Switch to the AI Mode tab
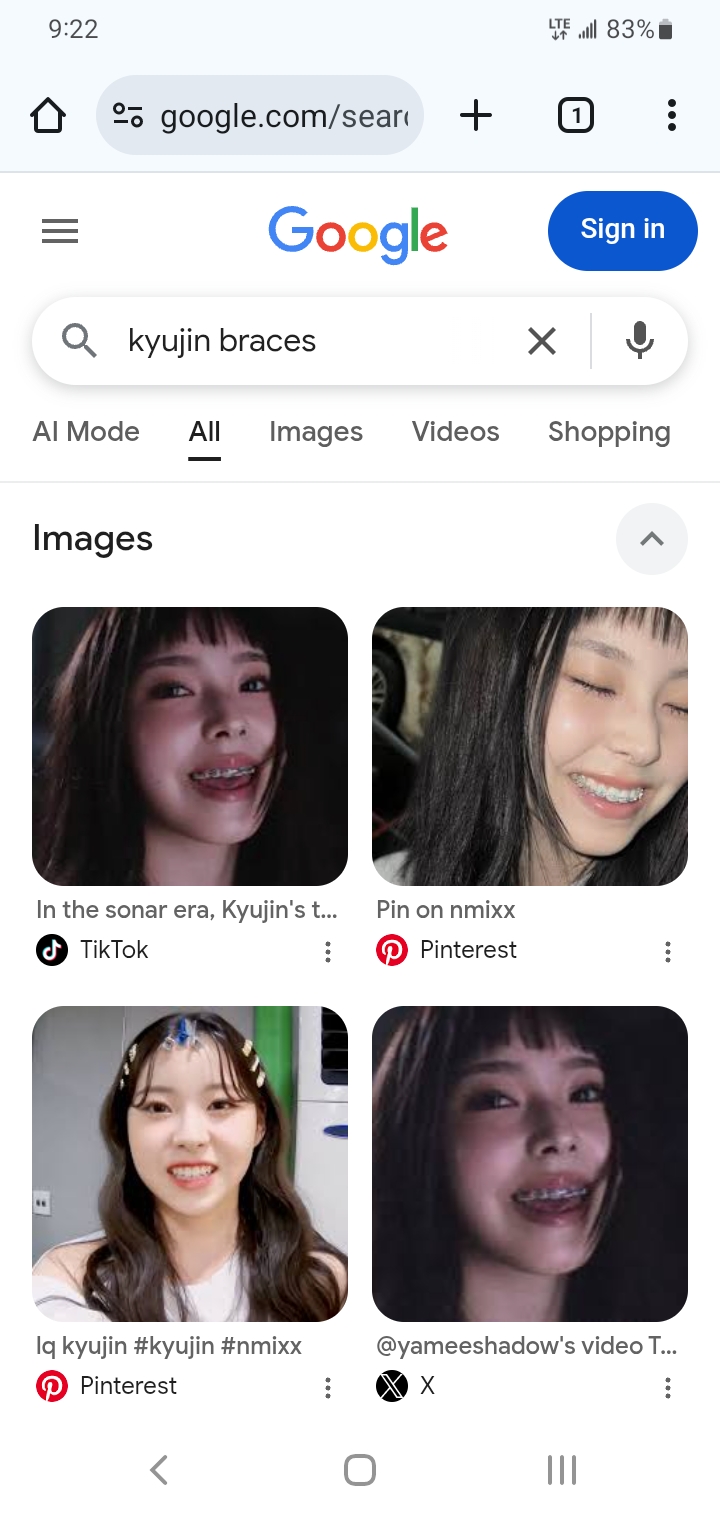Viewport: 720px width, 1520px height. (x=86, y=432)
